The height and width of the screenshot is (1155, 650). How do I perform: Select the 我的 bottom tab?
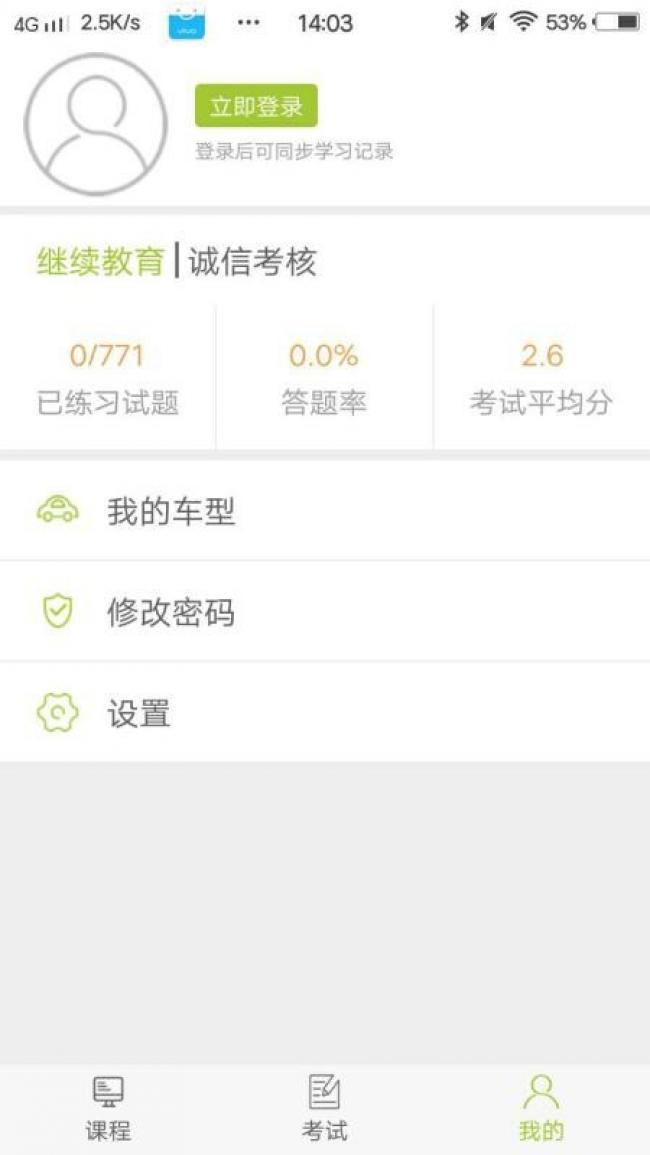[542, 1109]
